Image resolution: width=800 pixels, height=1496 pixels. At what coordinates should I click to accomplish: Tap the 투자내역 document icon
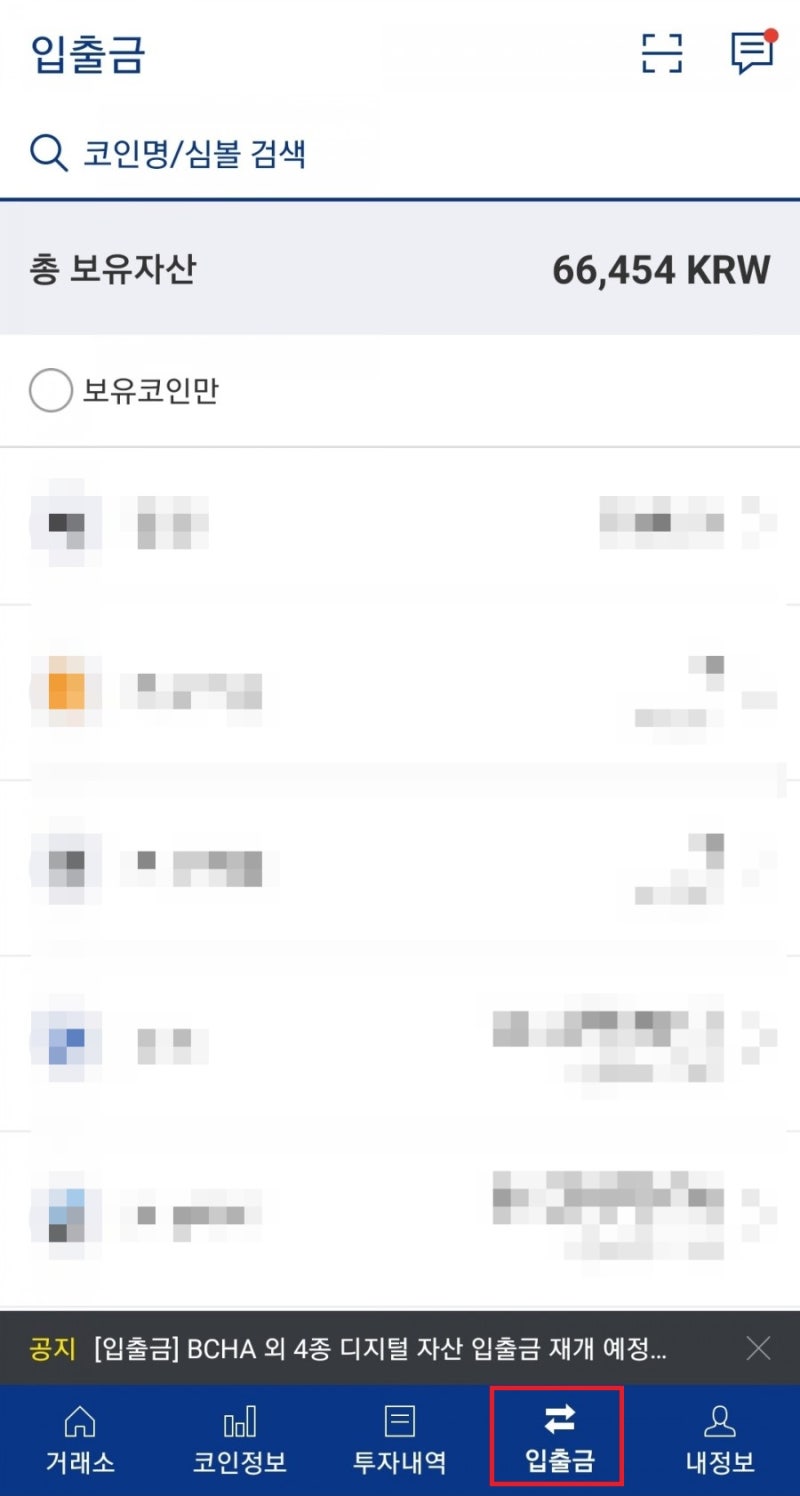pyautogui.click(x=399, y=1418)
